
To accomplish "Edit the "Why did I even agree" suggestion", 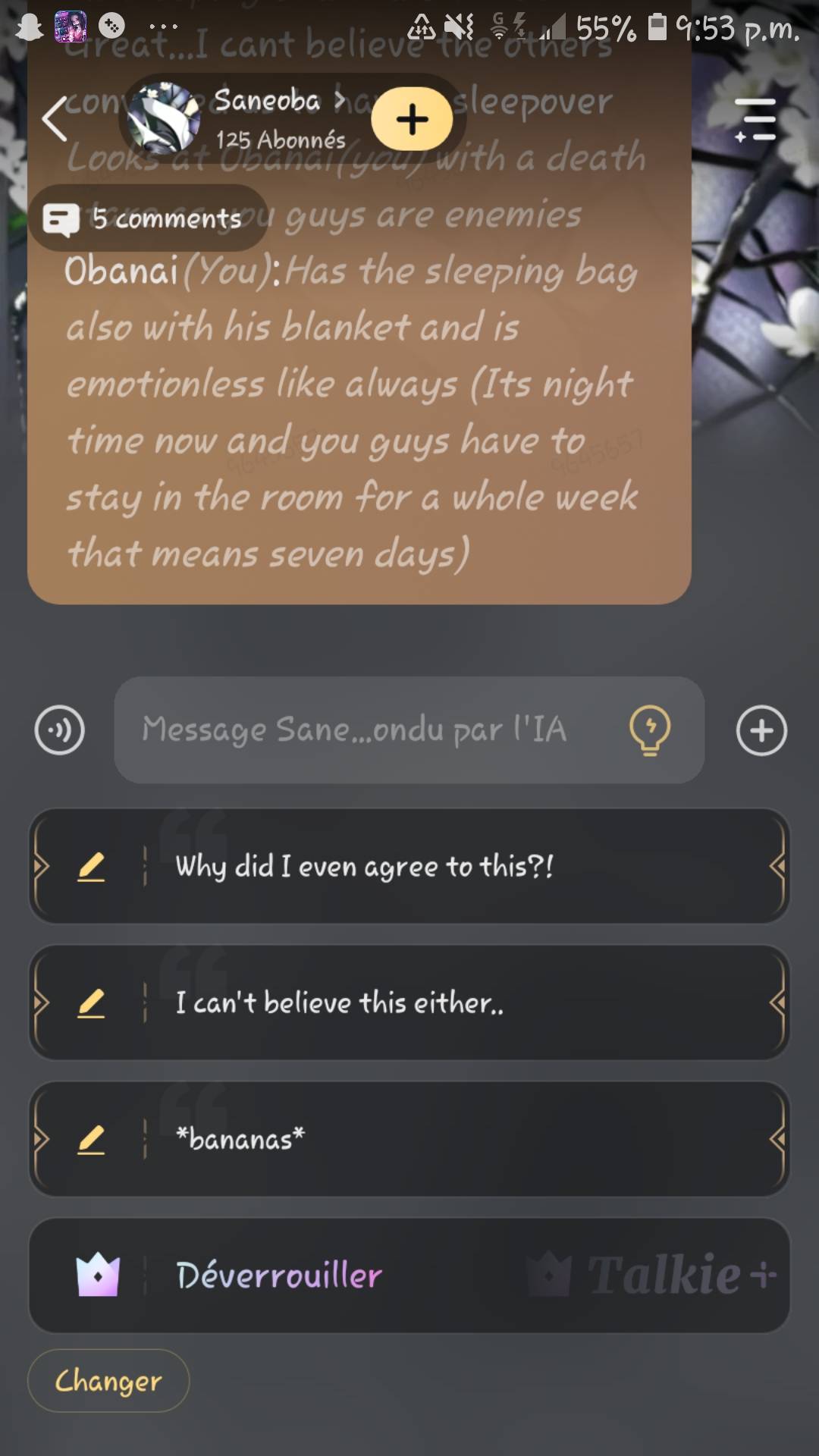I will click(x=91, y=866).
